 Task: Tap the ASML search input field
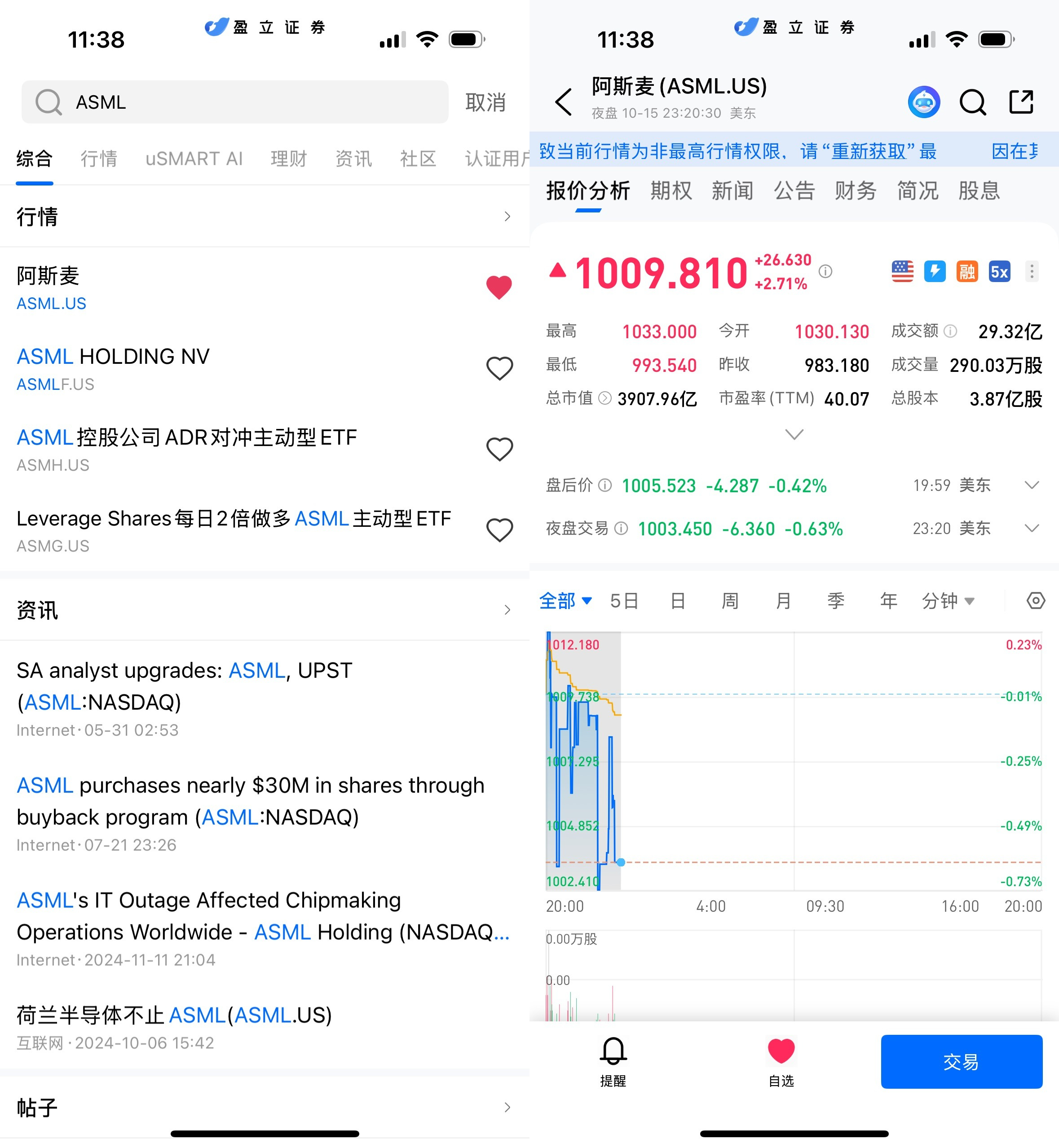(x=235, y=102)
